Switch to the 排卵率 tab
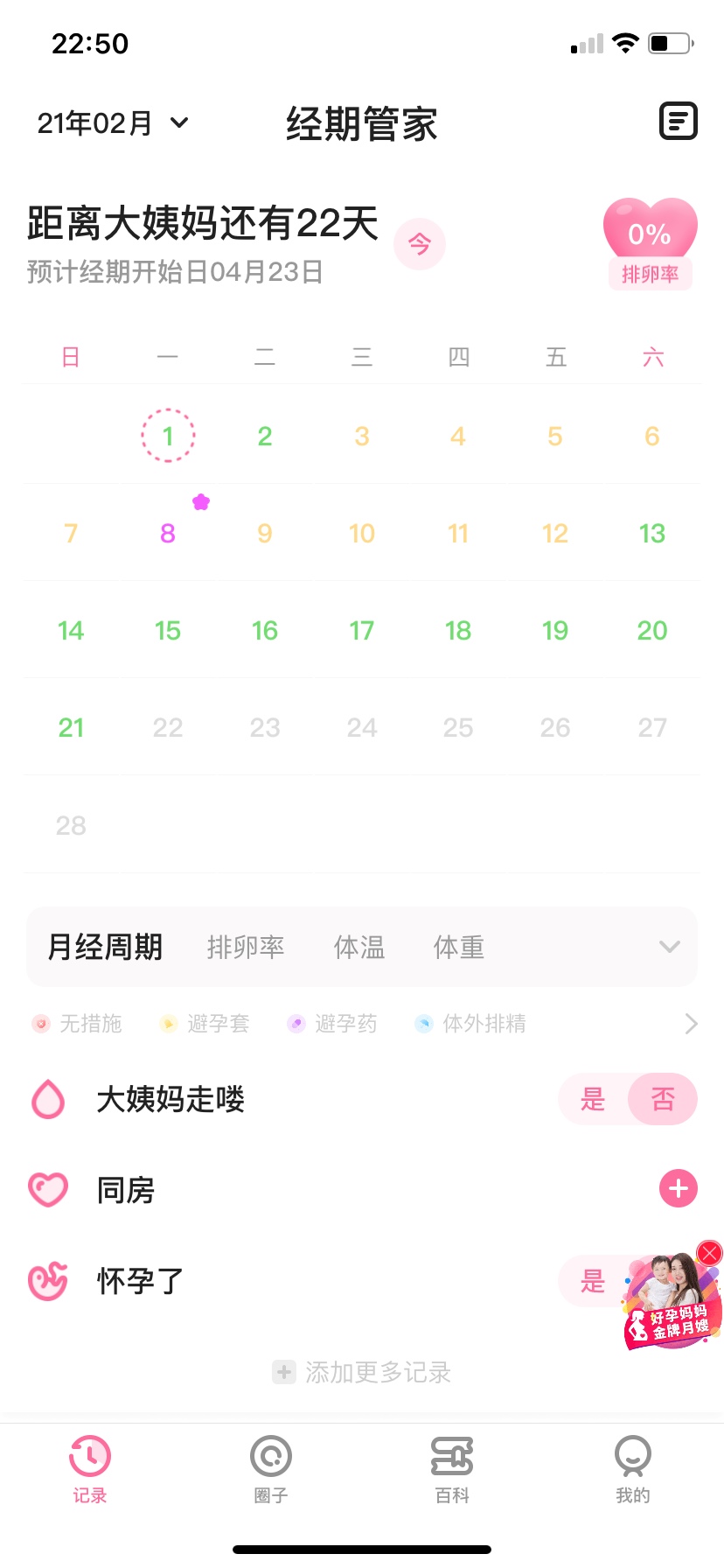The width and height of the screenshot is (724, 1568). coord(246,947)
